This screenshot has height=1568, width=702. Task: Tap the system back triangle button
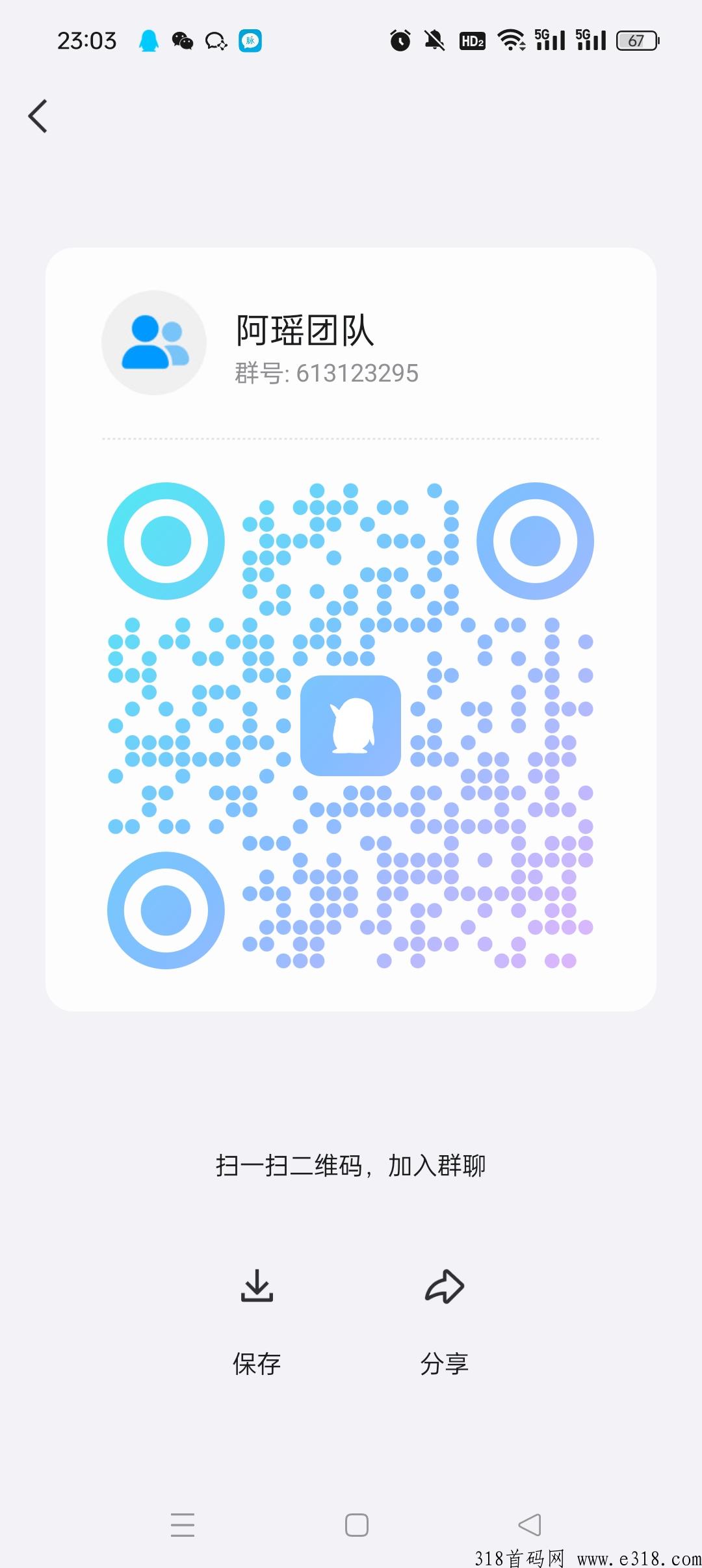tap(530, 1524)
